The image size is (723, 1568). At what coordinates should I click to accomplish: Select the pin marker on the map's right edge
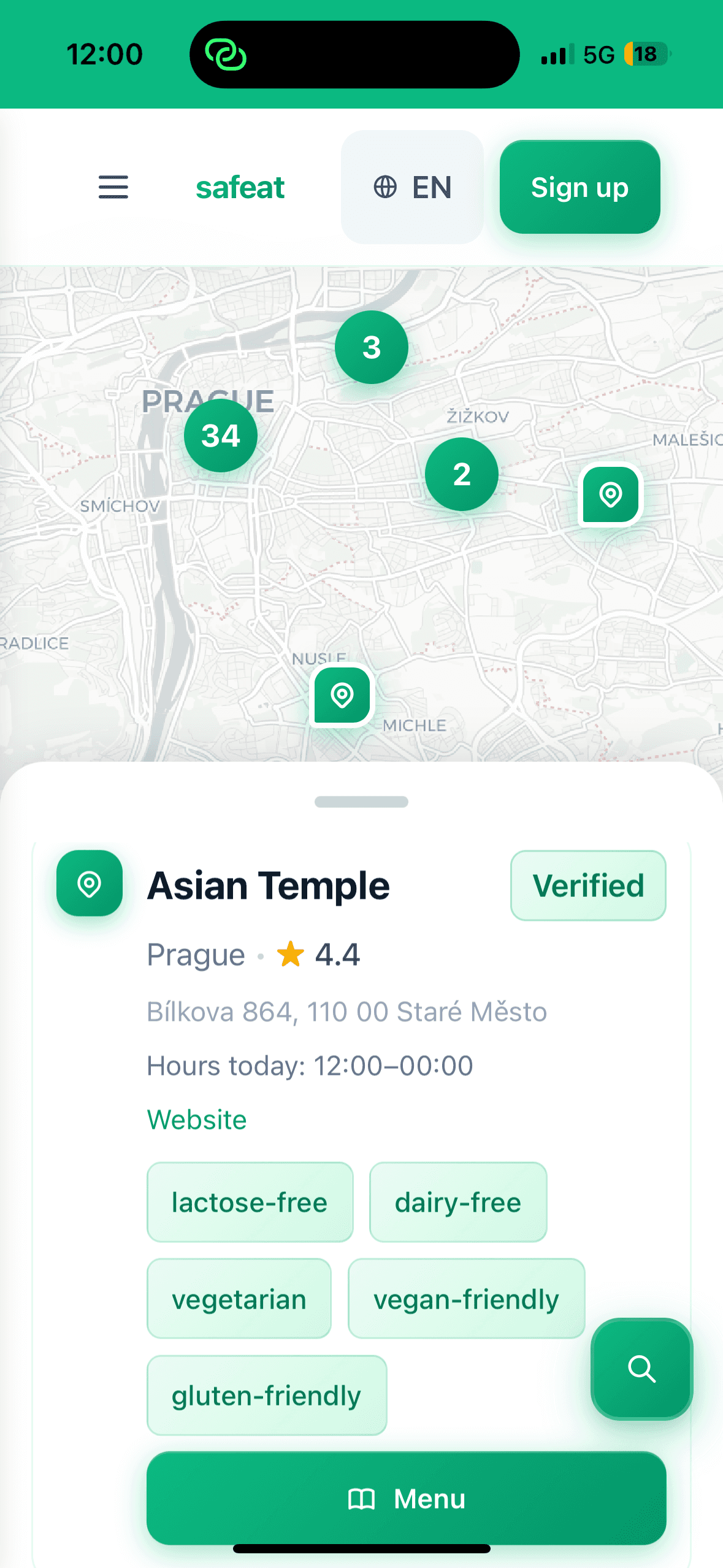610,494
